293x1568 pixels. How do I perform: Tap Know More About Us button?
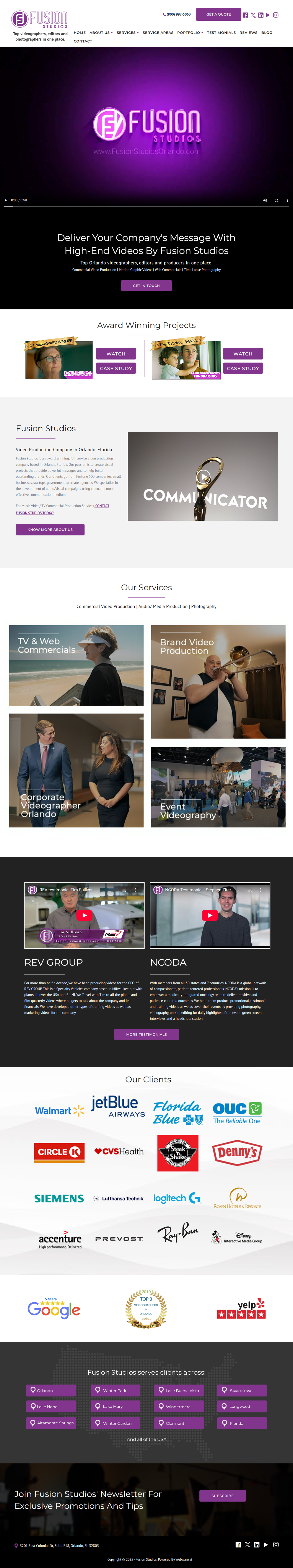pos(50,529)
